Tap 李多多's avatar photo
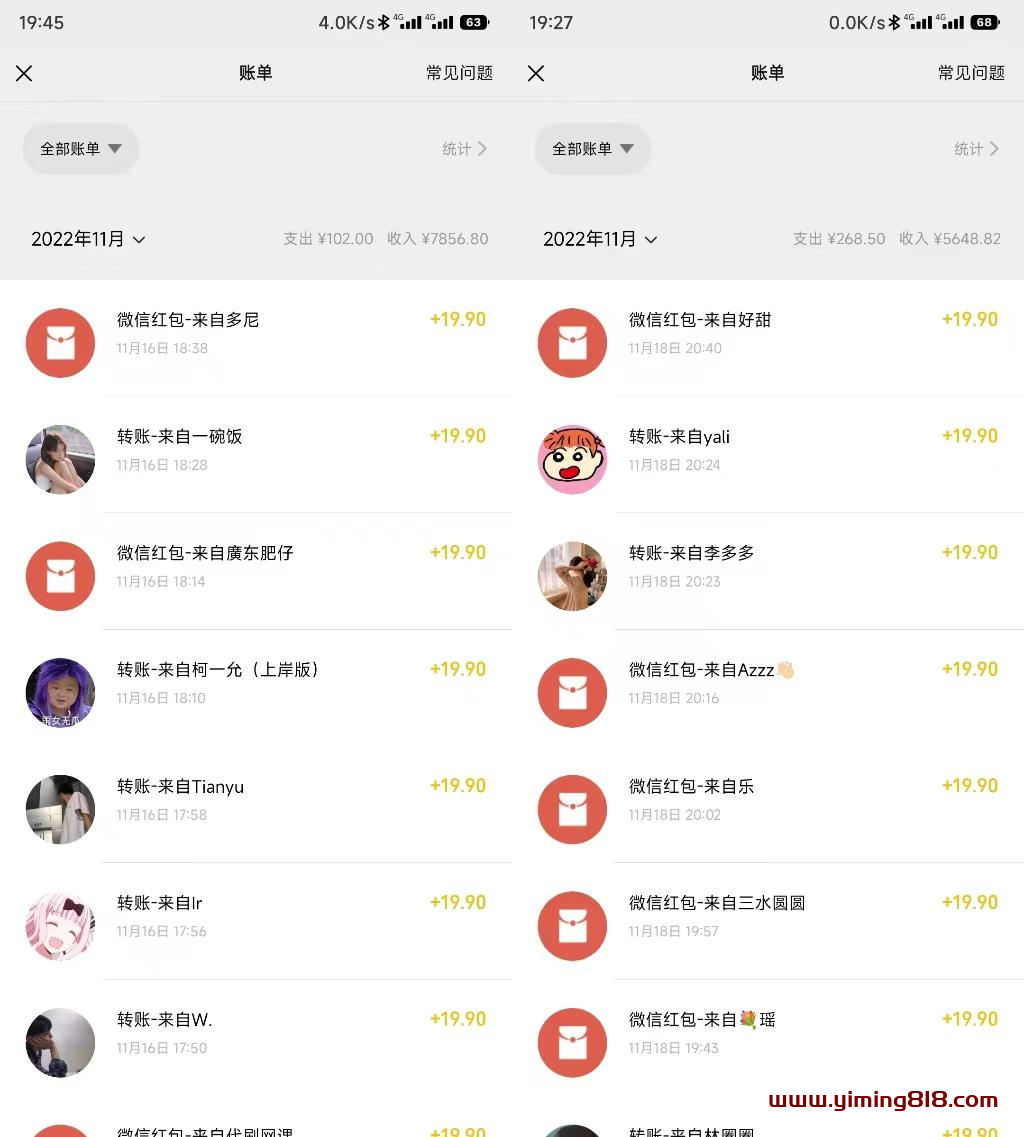The image size is (1024, 1137). point(572,576)
